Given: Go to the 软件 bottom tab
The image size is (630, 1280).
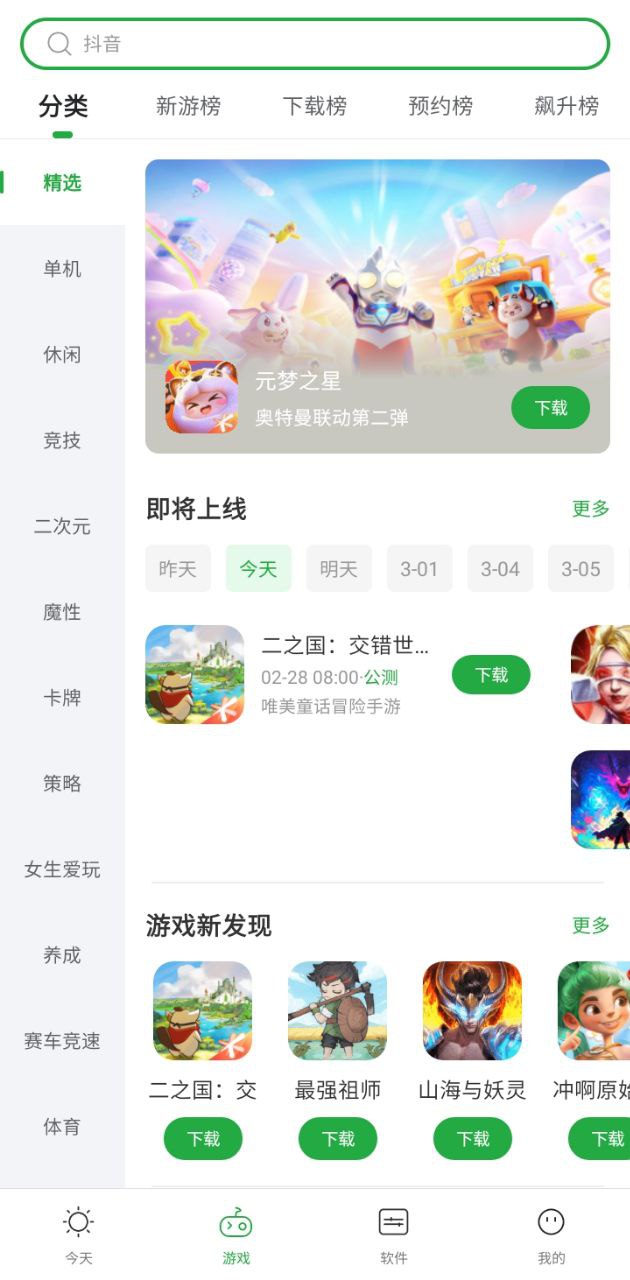Looking at the screenshot, I should click(393, 1235).
